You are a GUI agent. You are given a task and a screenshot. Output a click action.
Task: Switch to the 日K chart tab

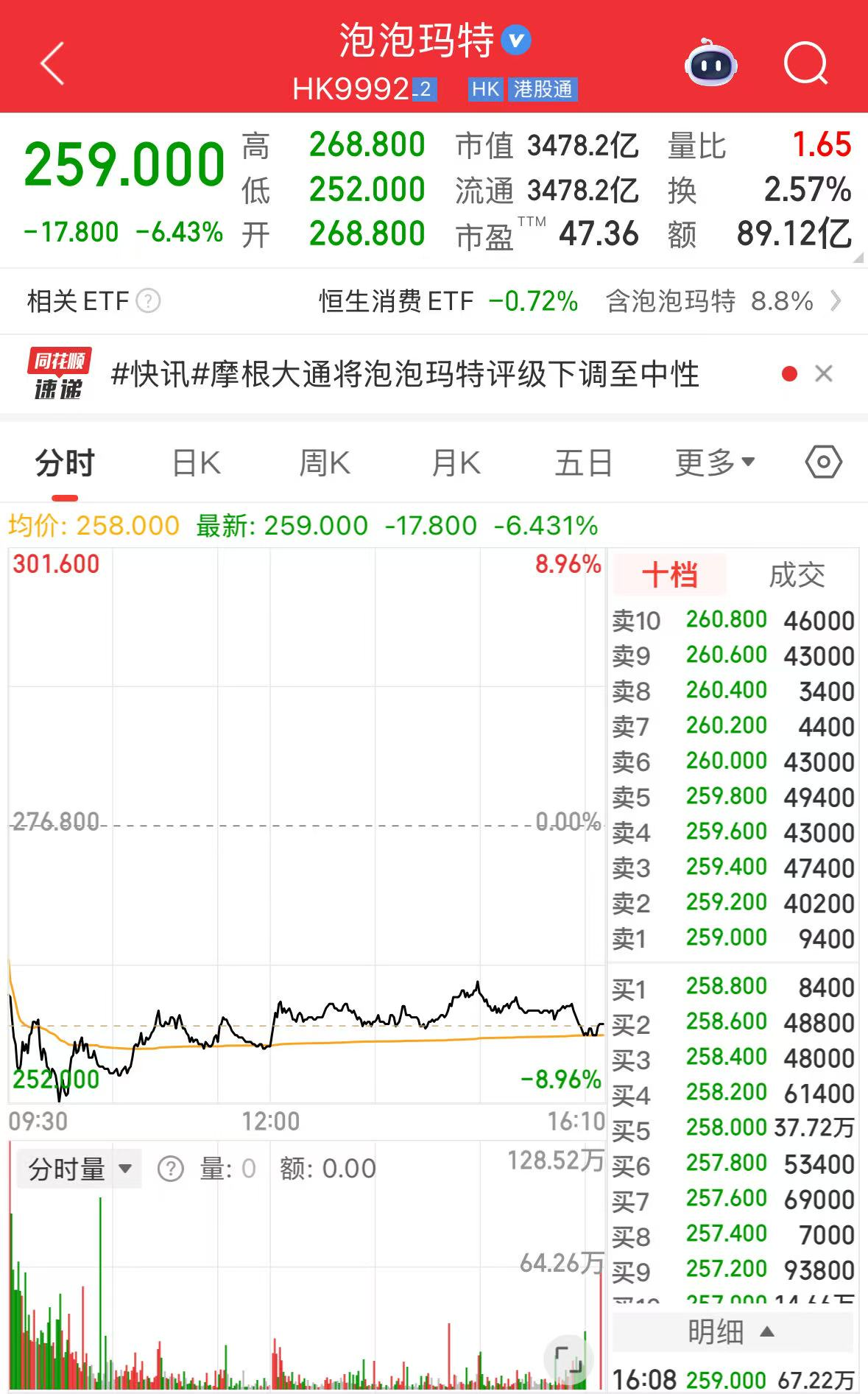[196, 463]
